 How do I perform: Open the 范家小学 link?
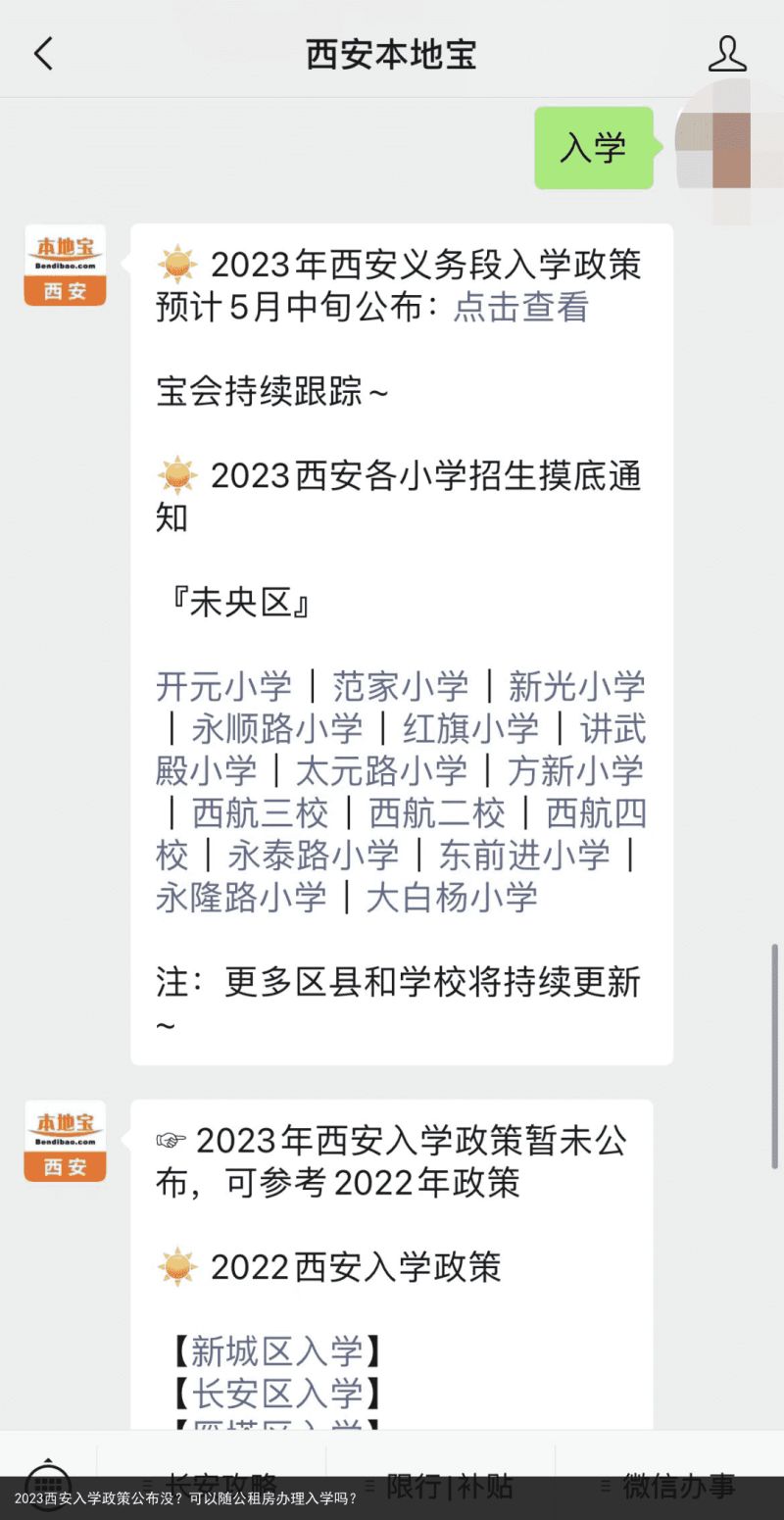pyautogui.click(x=400, y=686)
